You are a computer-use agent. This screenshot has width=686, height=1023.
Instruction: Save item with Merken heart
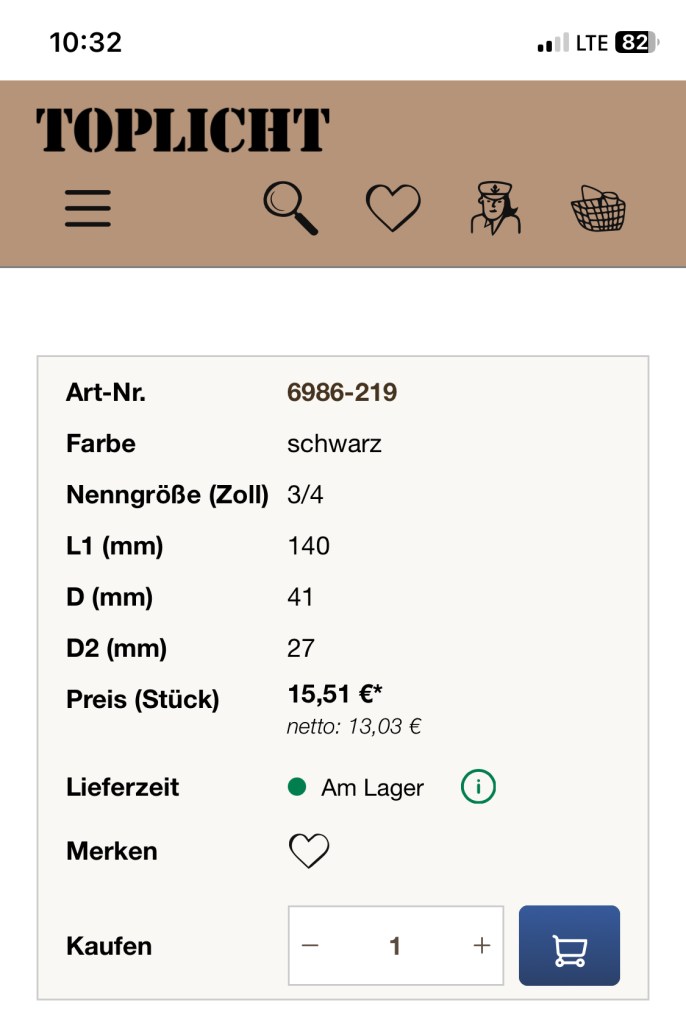(x=309, y=852)
